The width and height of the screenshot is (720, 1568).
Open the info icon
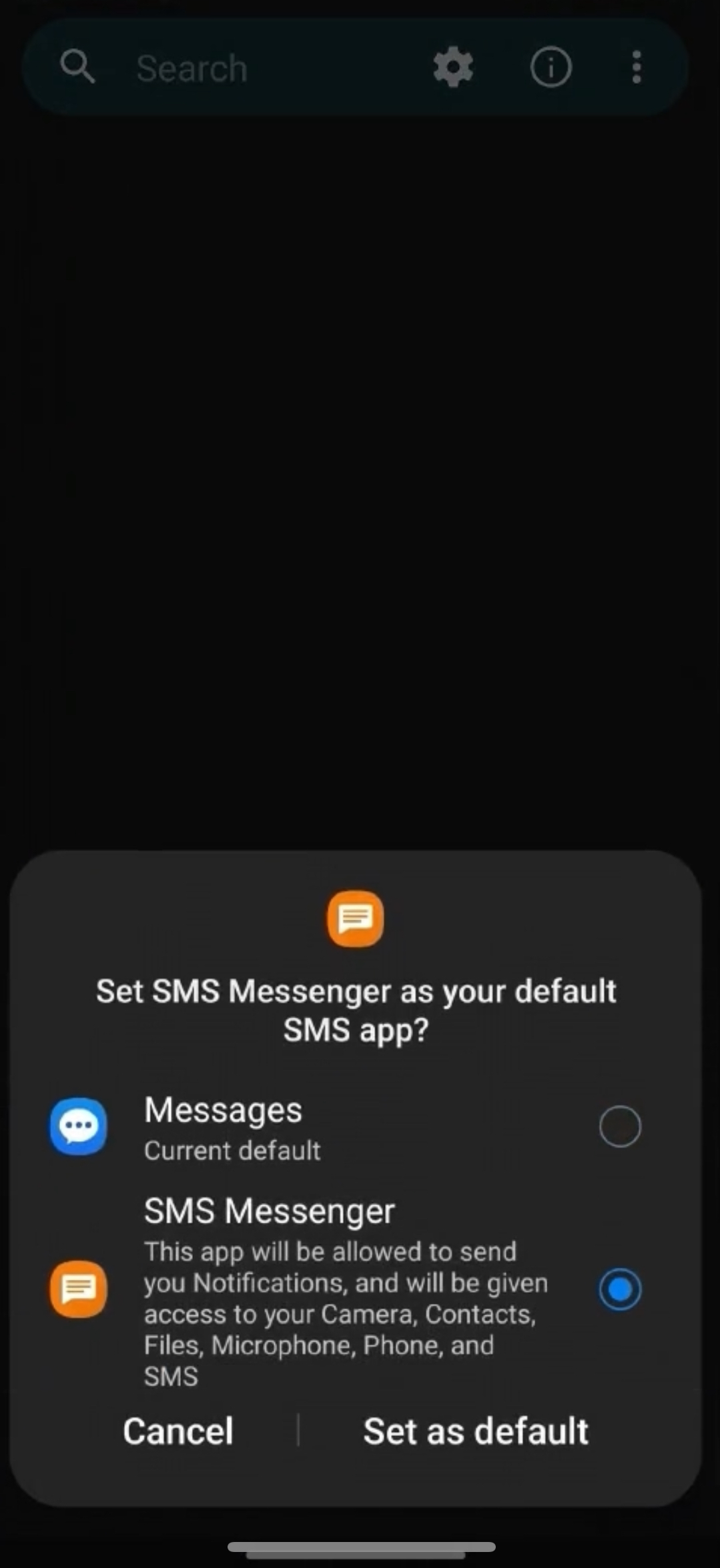[x=551, y=67]
